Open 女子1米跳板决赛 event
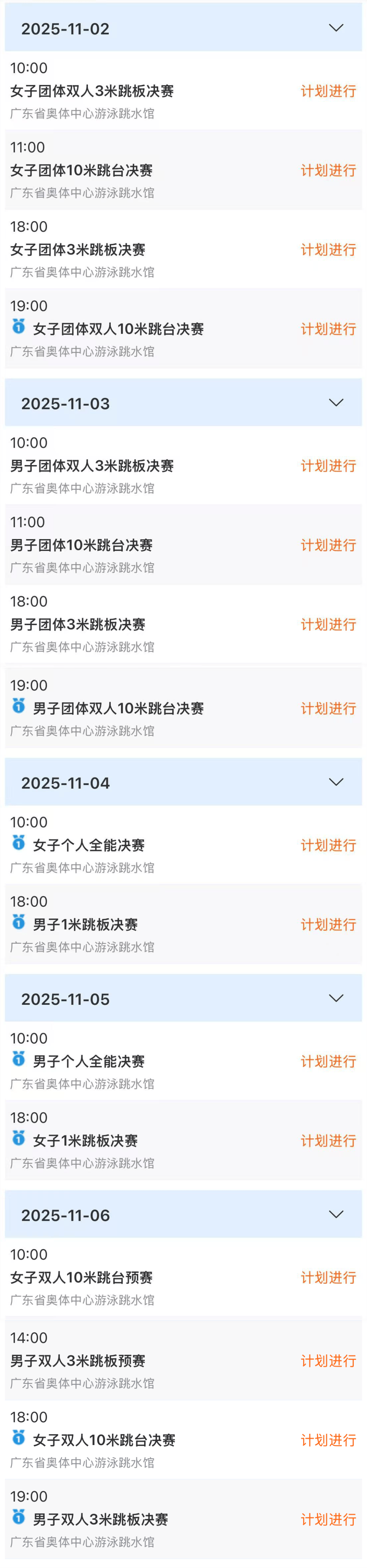Screen dimensions: 367x1568 coord(85,1141)
